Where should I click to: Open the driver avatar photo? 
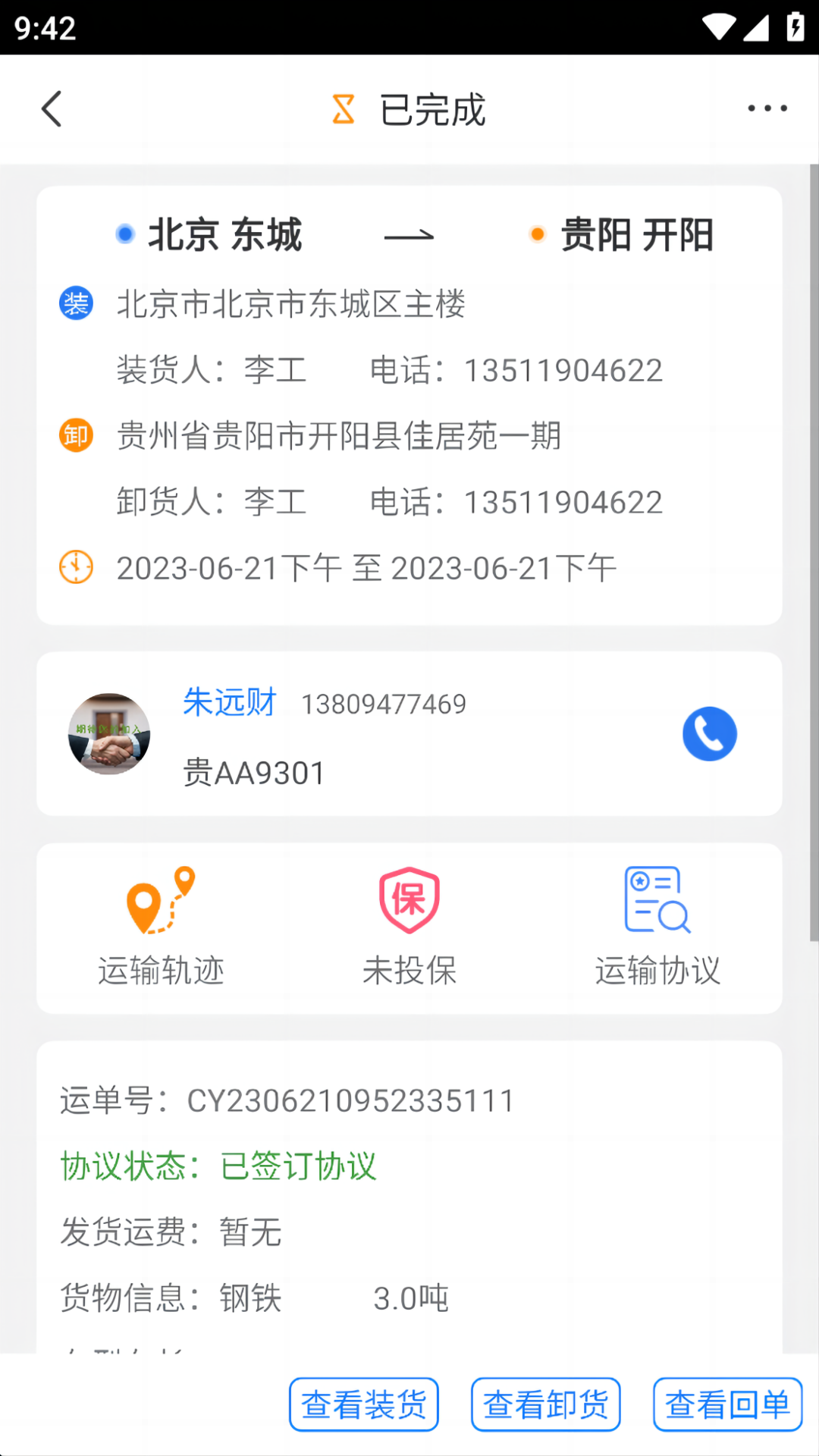coord(108,733)
